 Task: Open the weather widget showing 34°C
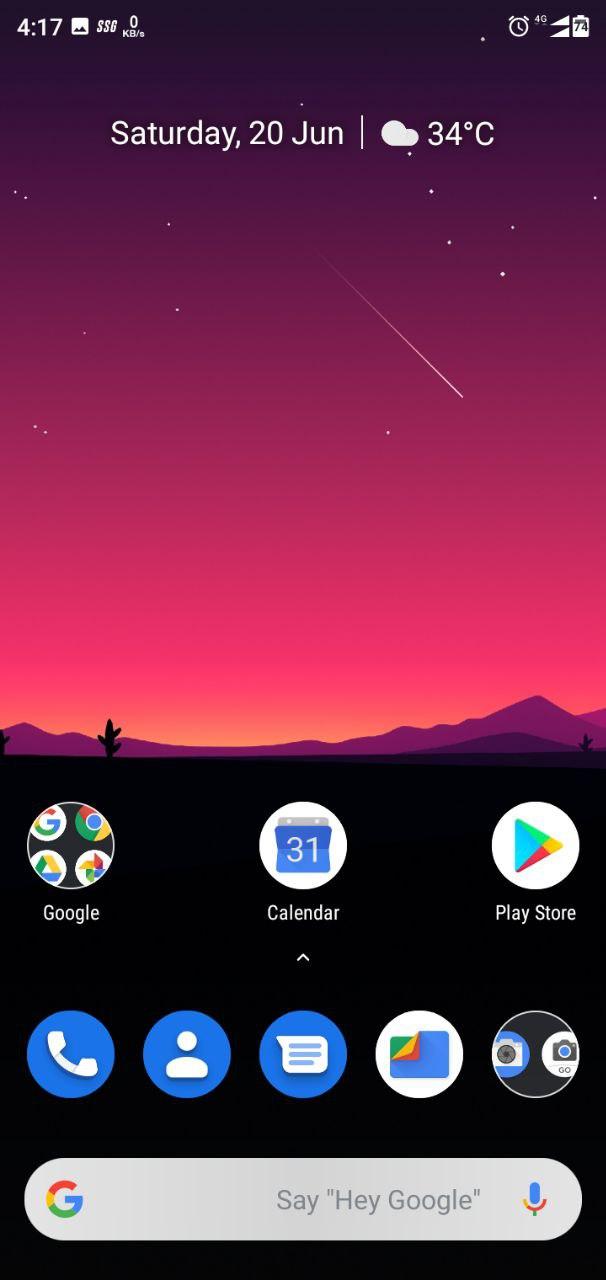438,134
